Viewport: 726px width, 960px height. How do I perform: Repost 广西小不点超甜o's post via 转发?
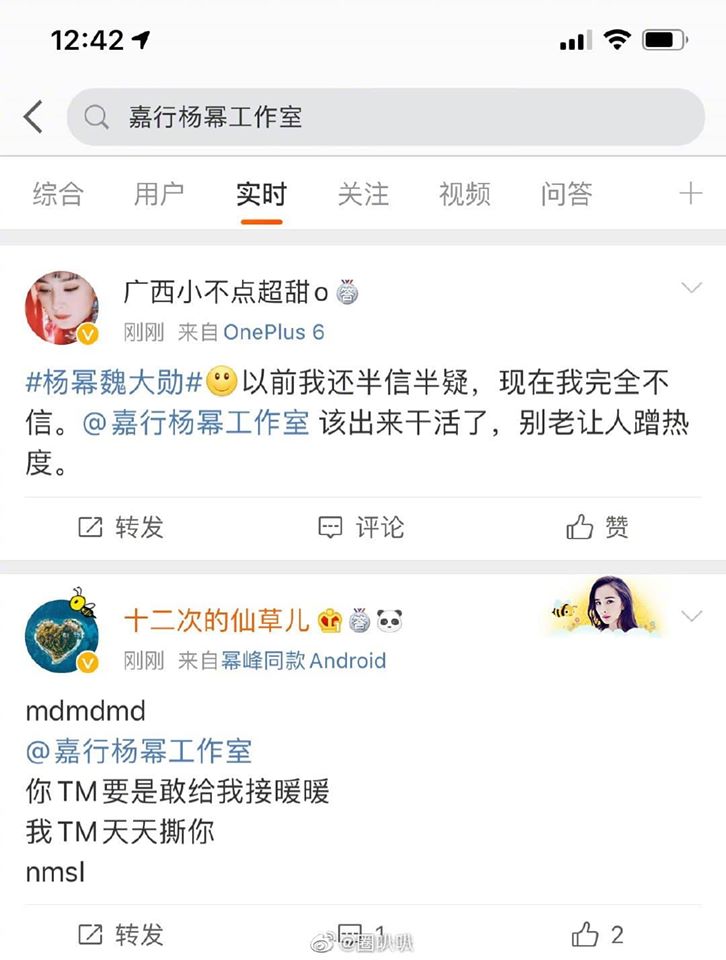tap(121, 527)
